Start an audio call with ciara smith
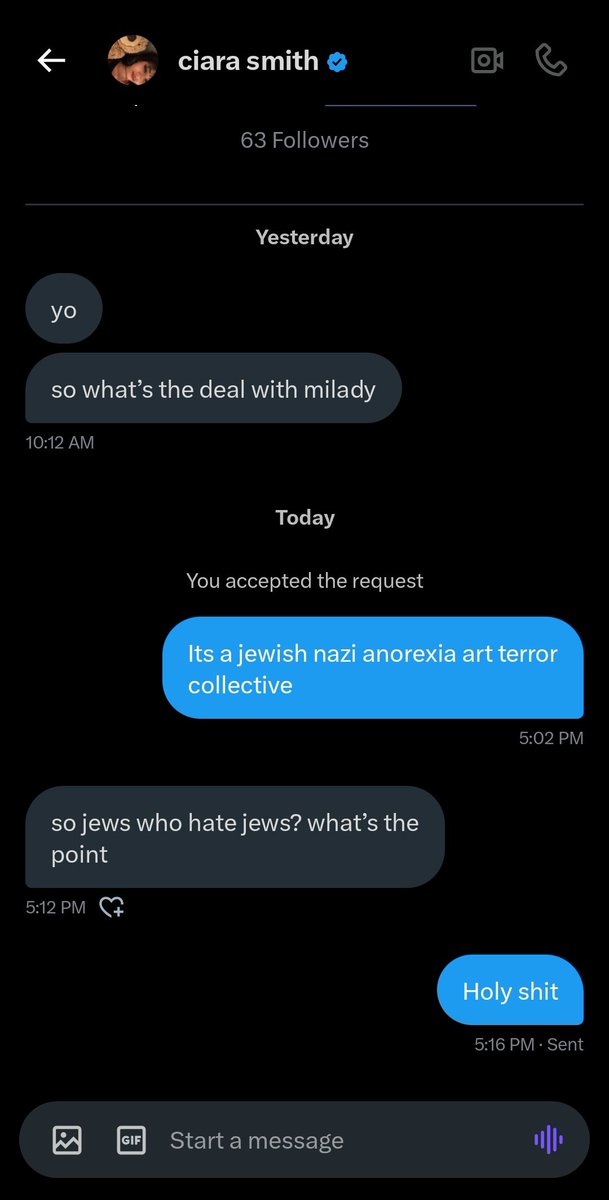 [x=551, y=61]
